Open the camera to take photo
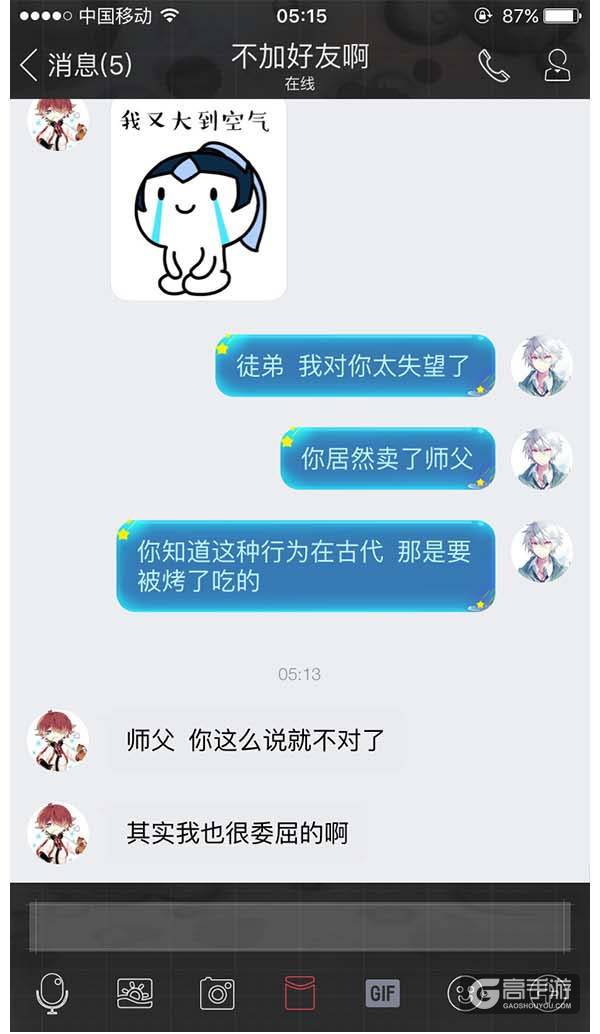This screenshot has height=1034, width=600. pos(217,992)
